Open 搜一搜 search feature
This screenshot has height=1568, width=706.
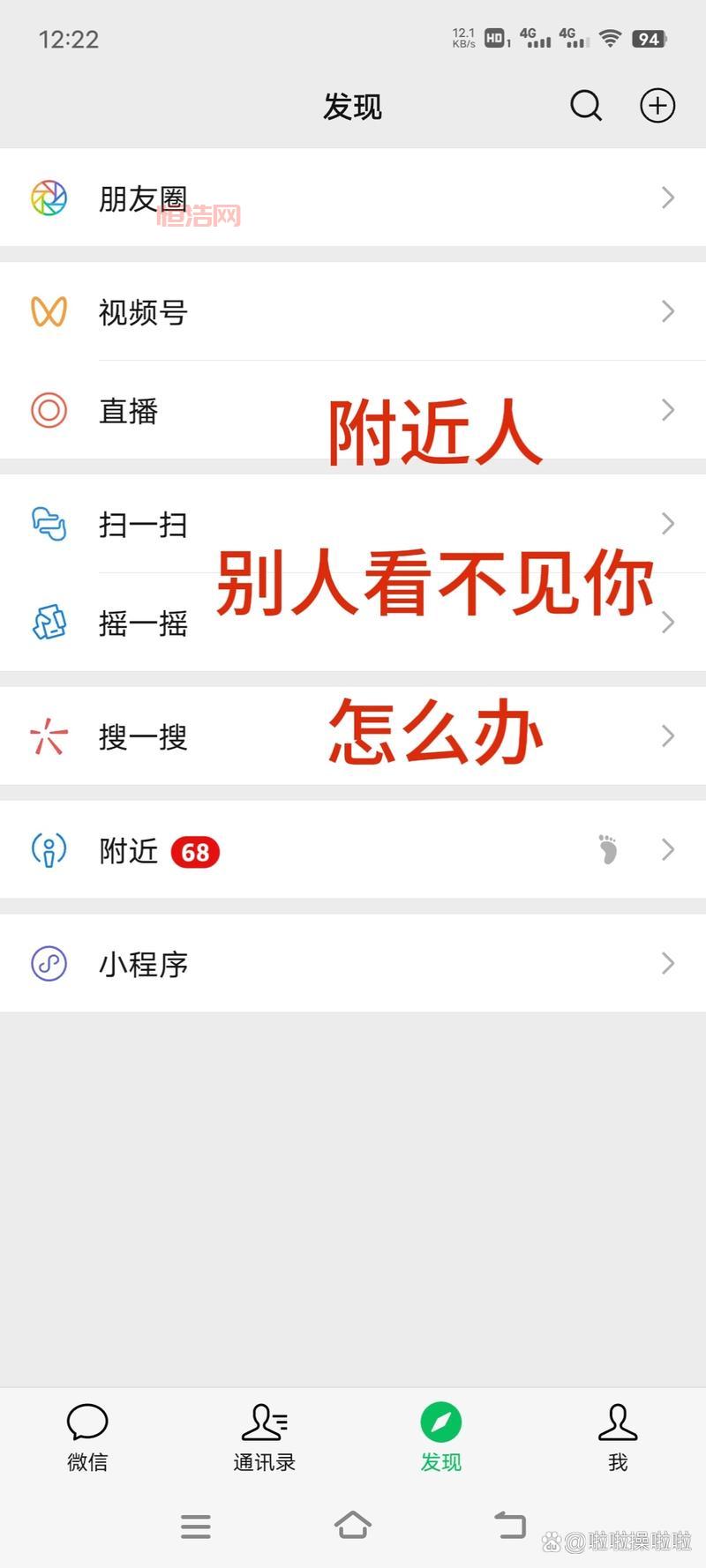coord(353,736)
